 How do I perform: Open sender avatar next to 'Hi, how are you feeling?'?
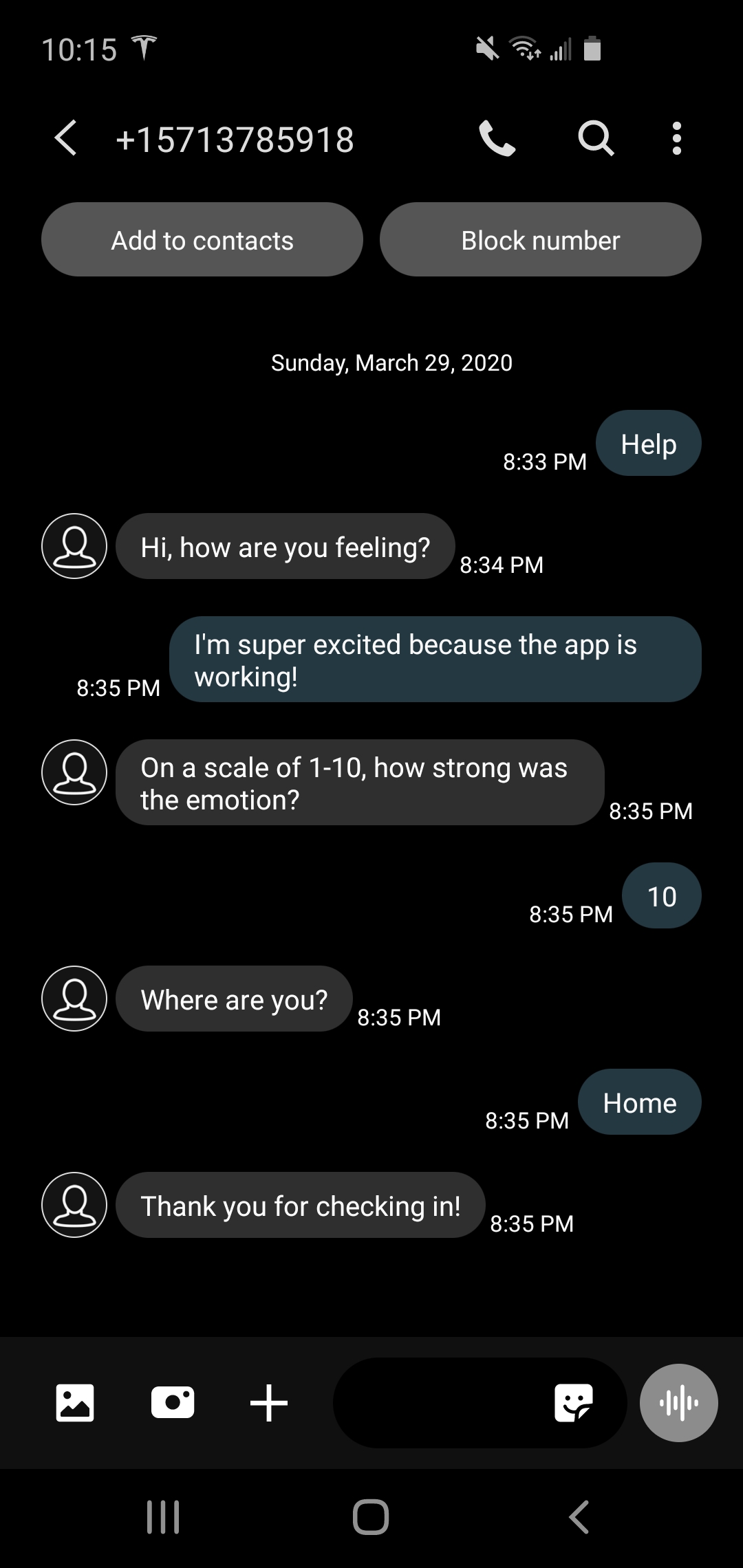pos(74,546)
